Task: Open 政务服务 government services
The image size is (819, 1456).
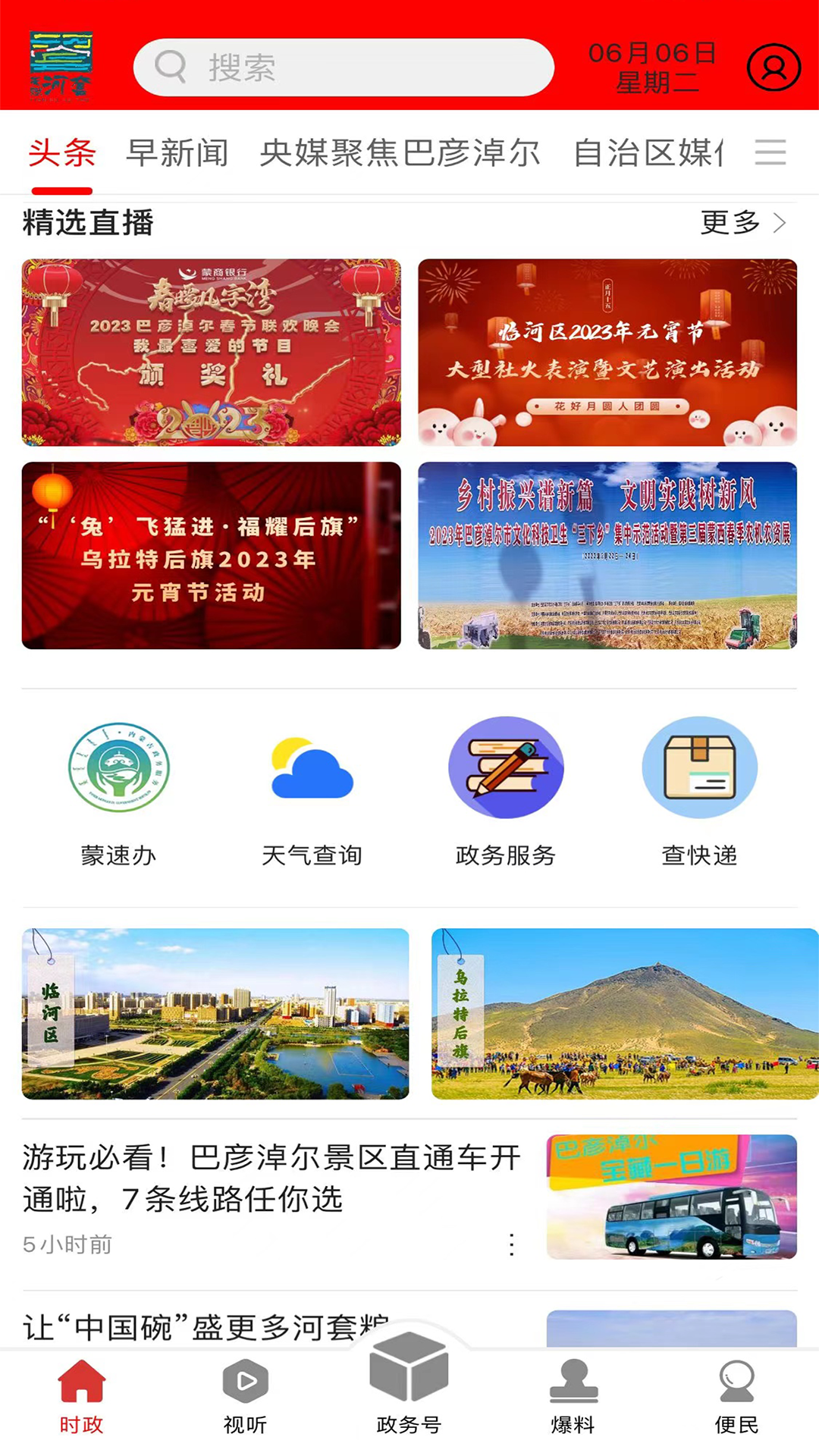Action: tap(506, 792)
